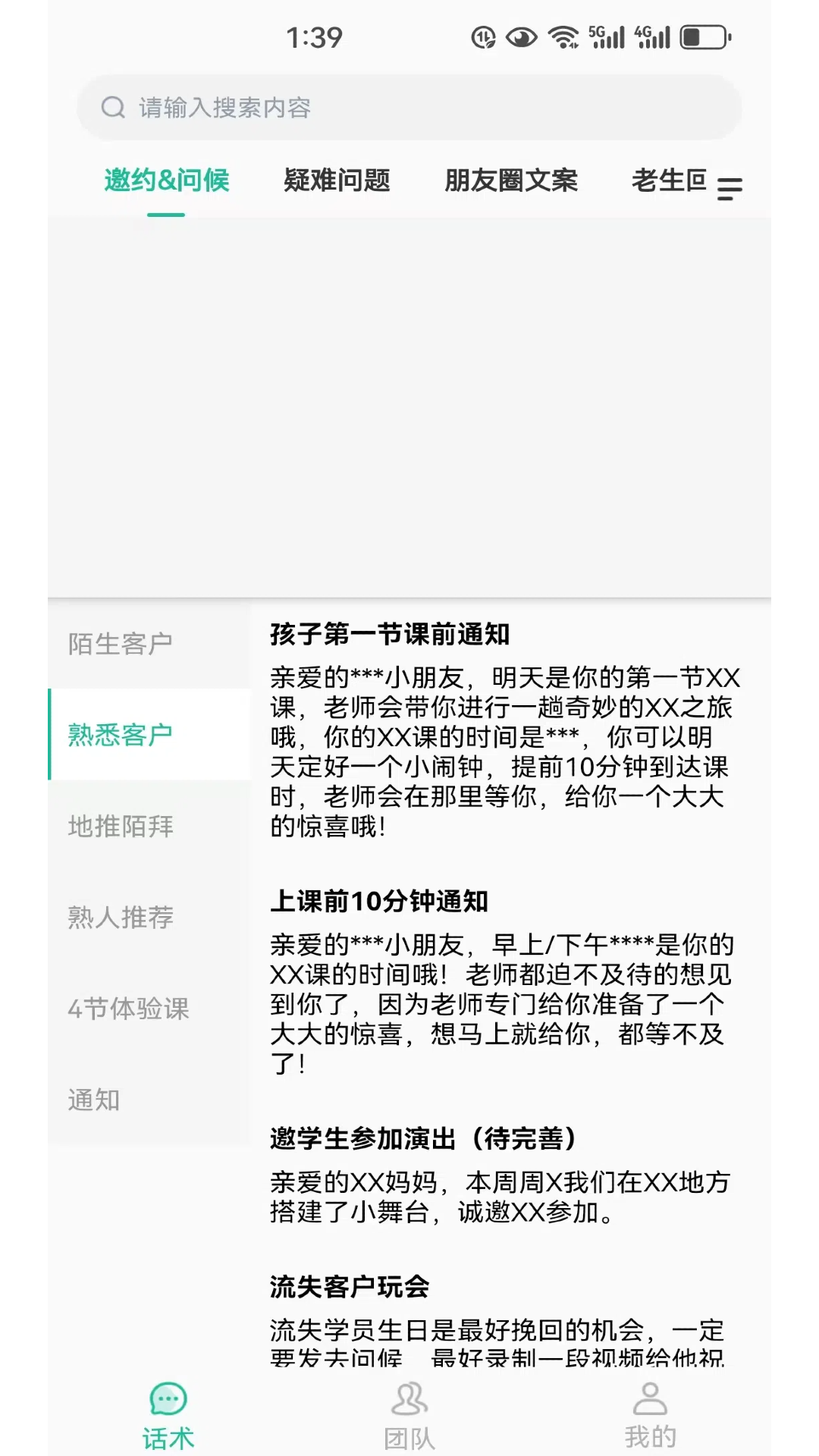
Task: Open 通知 category in sidebar
Action: 149,1100
